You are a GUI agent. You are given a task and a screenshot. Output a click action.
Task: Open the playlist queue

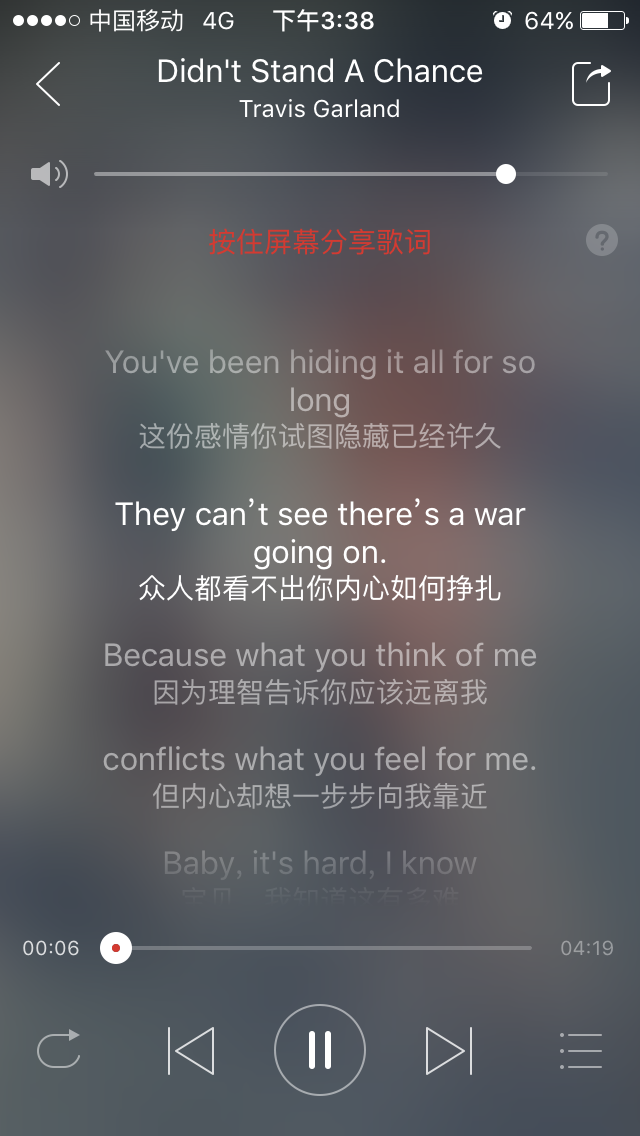coord(581,1050)
